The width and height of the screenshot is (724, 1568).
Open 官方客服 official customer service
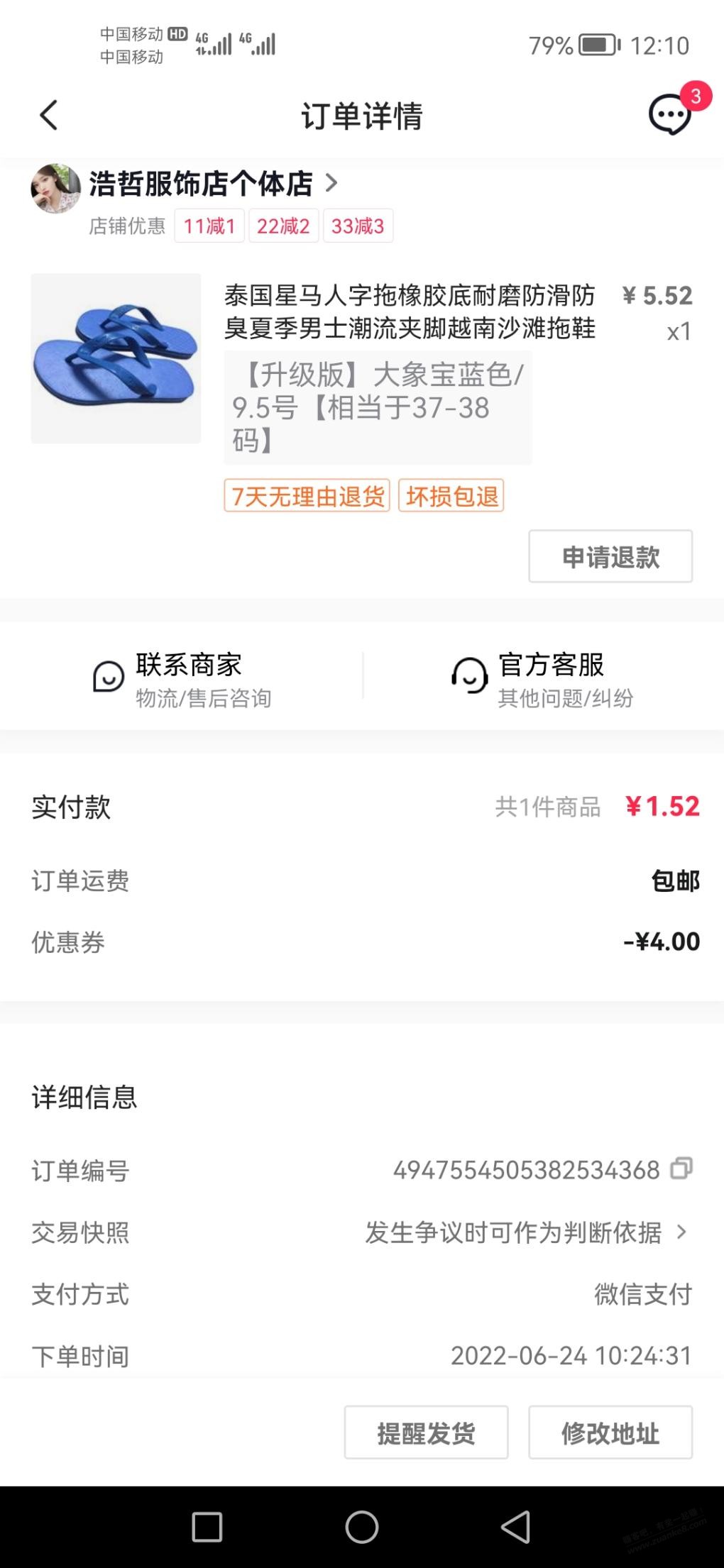pos(542,680)
